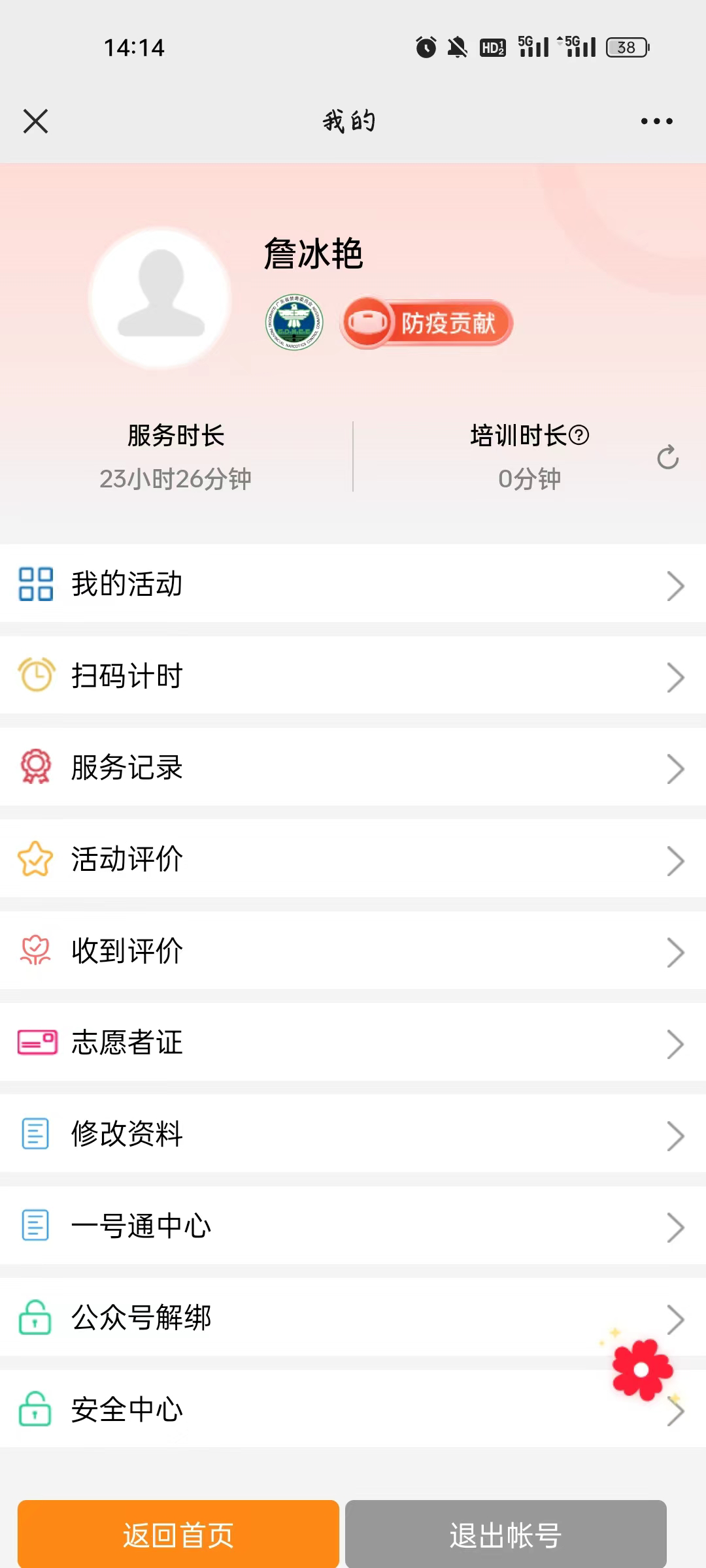Open the three-dot overflow menu
The image size is (706, 1568).
[x=656, y=122]
